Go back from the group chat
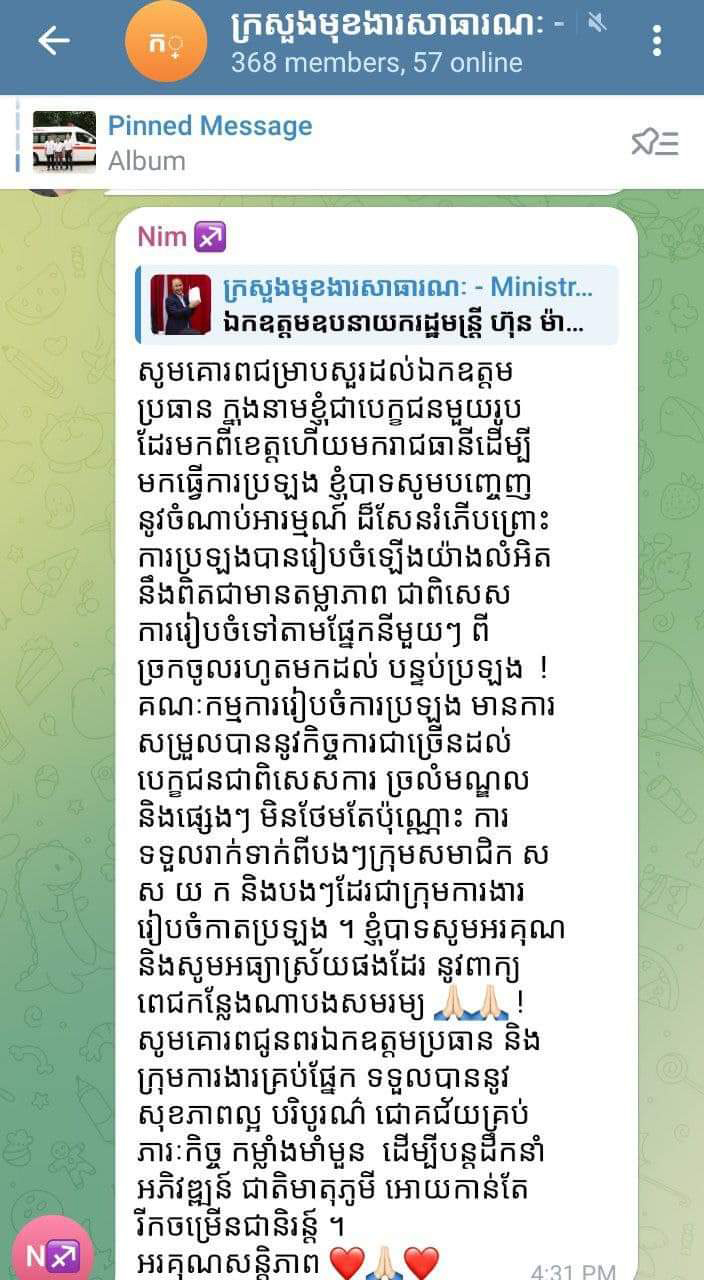The width and height of the screenshot is (704, 1280). (x=53, y=41)
